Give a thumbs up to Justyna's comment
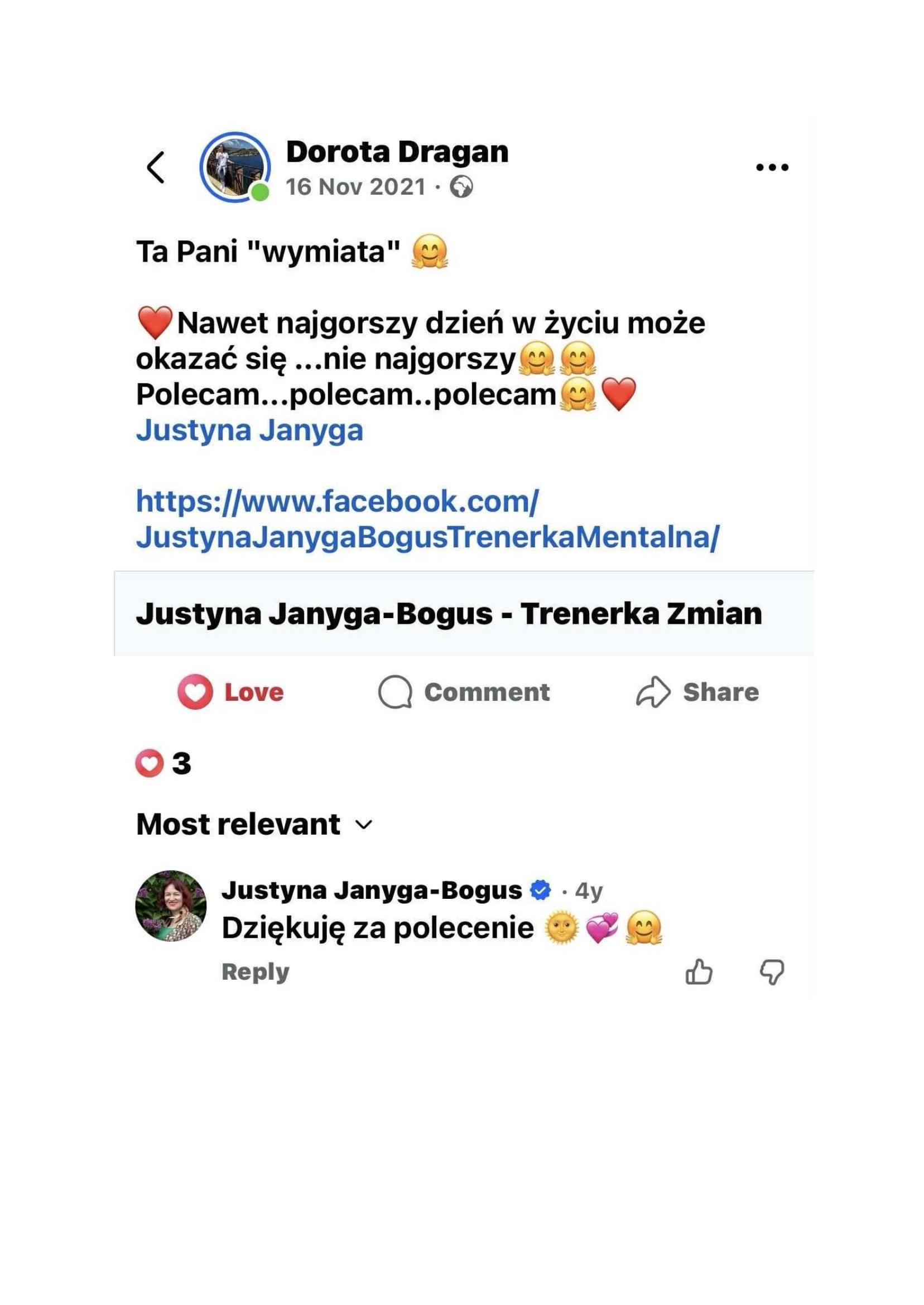The image size is (924, 1305). tap(699, 972)
